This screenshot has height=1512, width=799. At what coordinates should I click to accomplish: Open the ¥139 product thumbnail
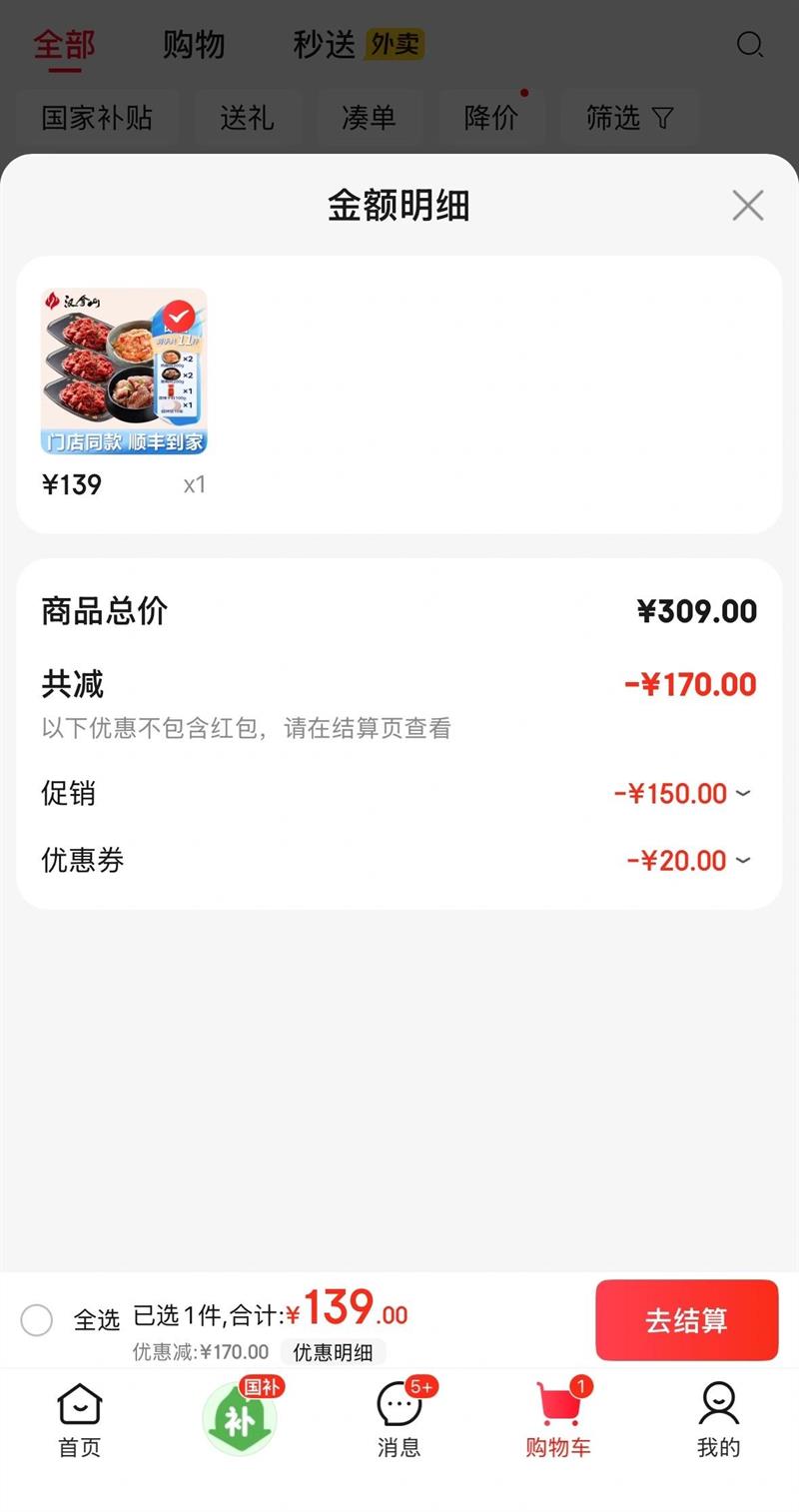[x=124, y=372]
